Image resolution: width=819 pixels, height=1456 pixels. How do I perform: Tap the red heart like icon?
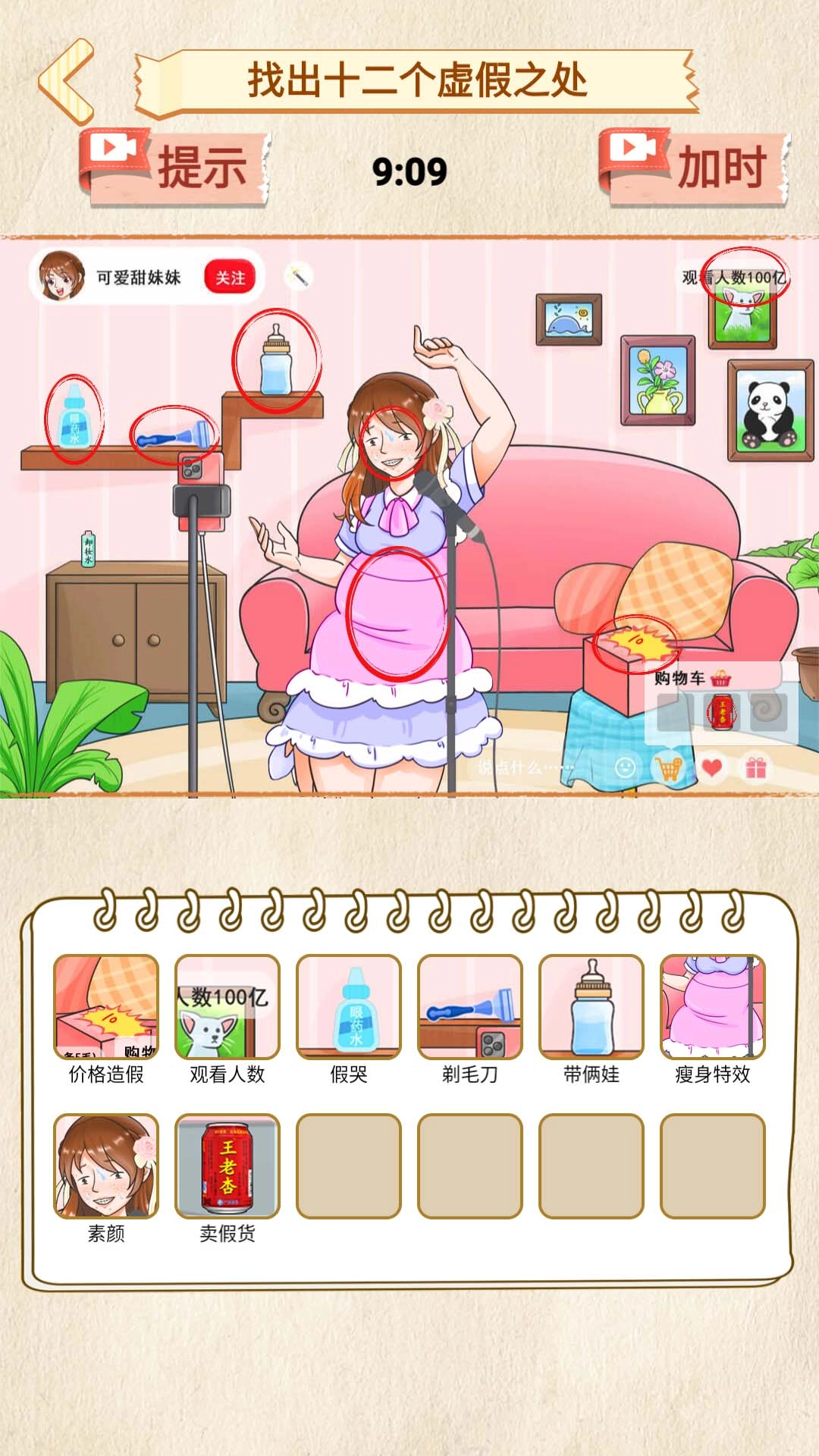pos(712,768)
